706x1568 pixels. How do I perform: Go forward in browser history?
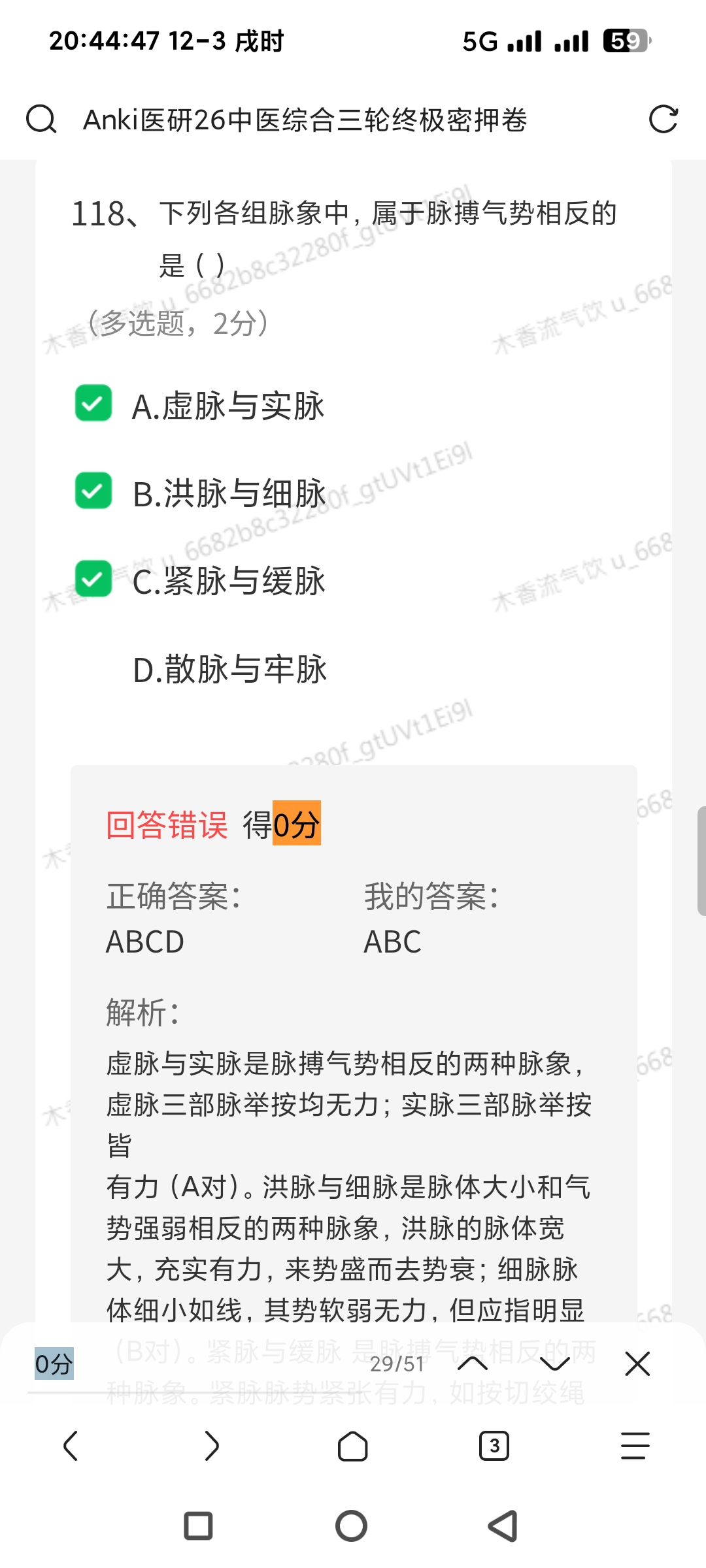pos(211,1445)
